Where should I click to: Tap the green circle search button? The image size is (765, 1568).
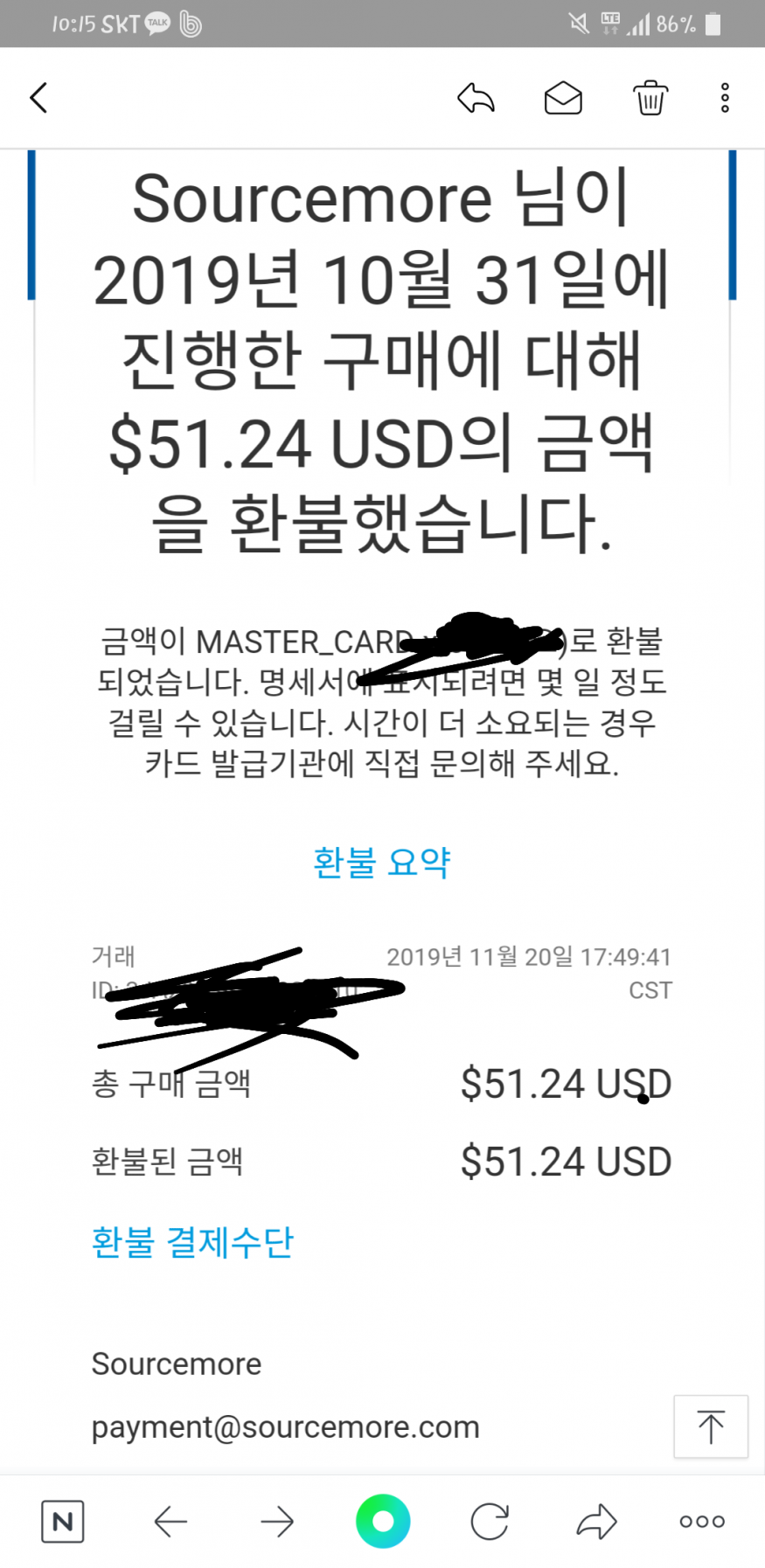(x=383, y=1522)
